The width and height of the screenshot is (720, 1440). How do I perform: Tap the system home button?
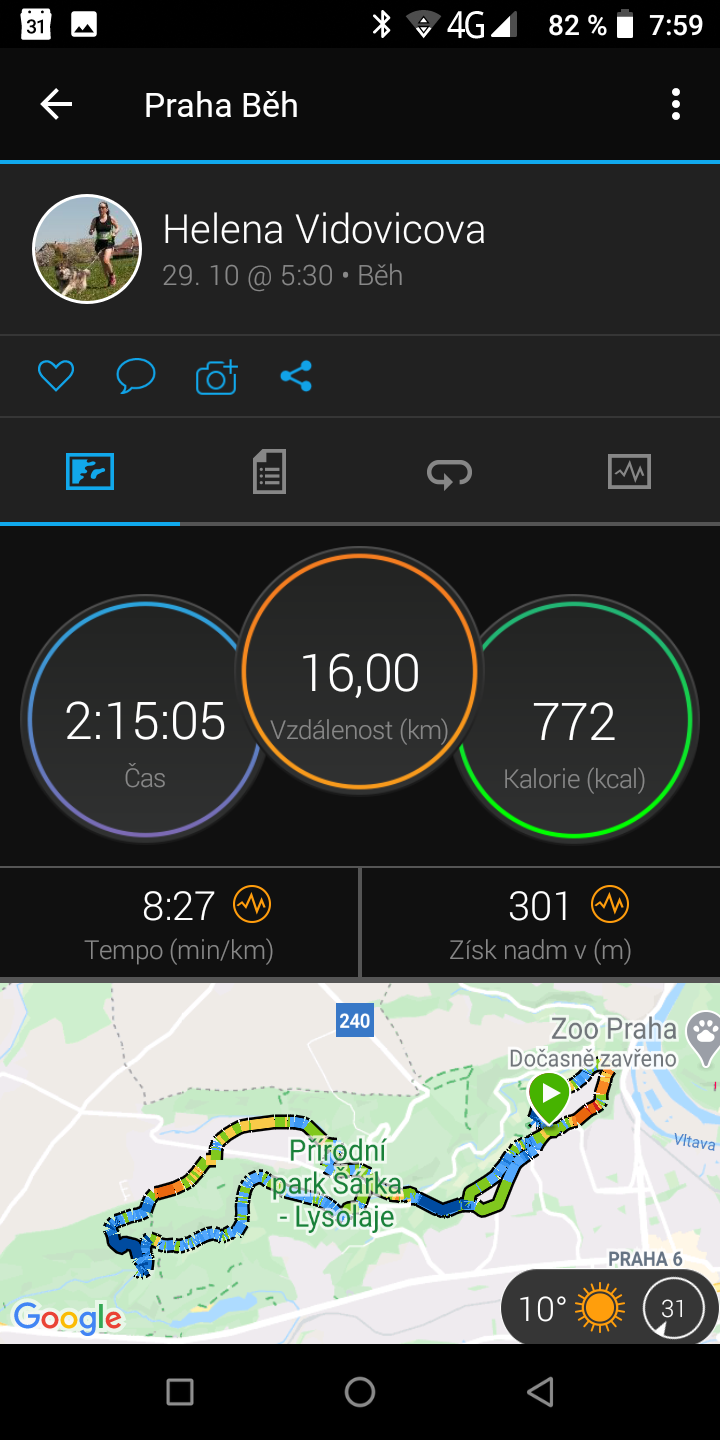360,1391
